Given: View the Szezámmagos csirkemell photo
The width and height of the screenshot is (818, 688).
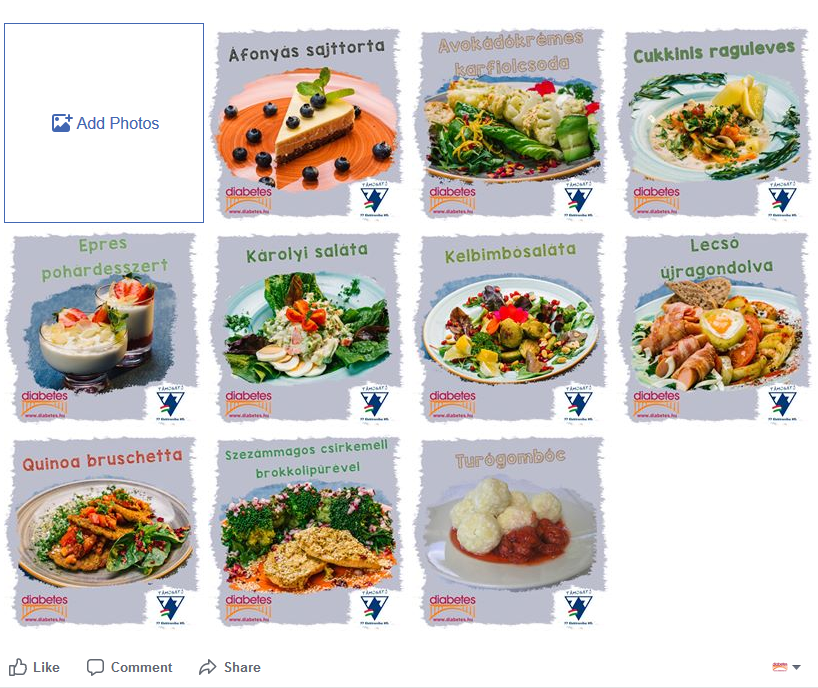Looking at the screenshot, I should (x=306, y=532).
